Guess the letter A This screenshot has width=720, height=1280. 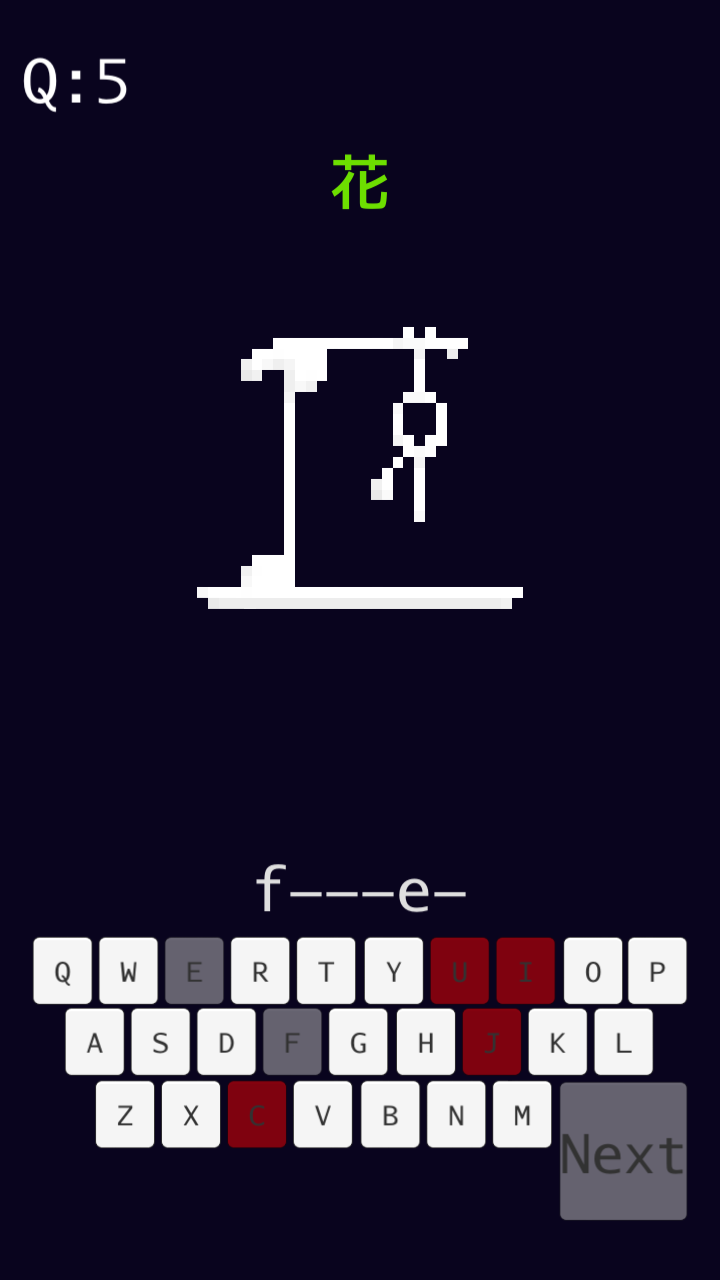pos(95,1042)
